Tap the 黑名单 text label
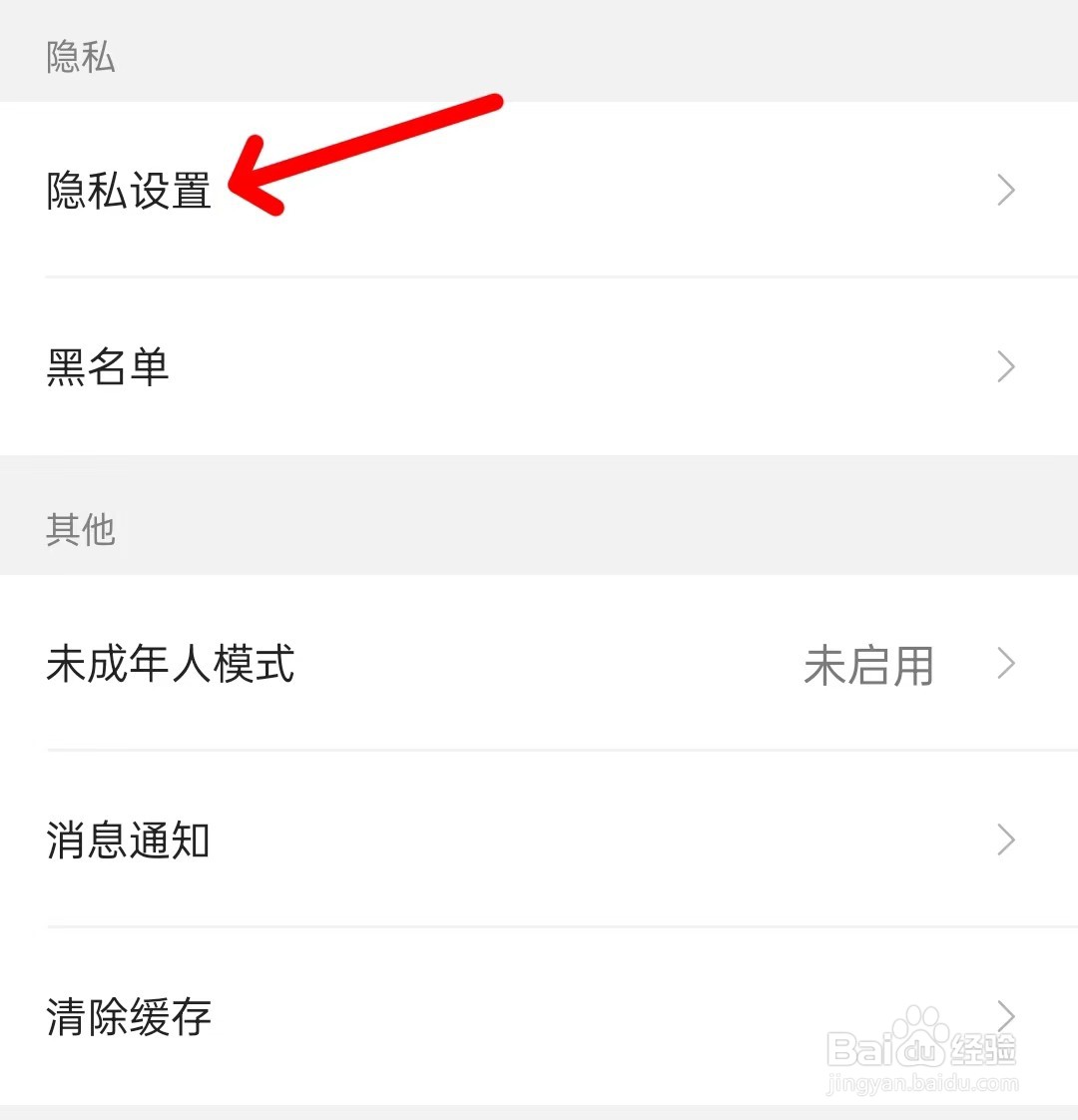This screenshot has height=1120, width=1078. coord(110,367)
